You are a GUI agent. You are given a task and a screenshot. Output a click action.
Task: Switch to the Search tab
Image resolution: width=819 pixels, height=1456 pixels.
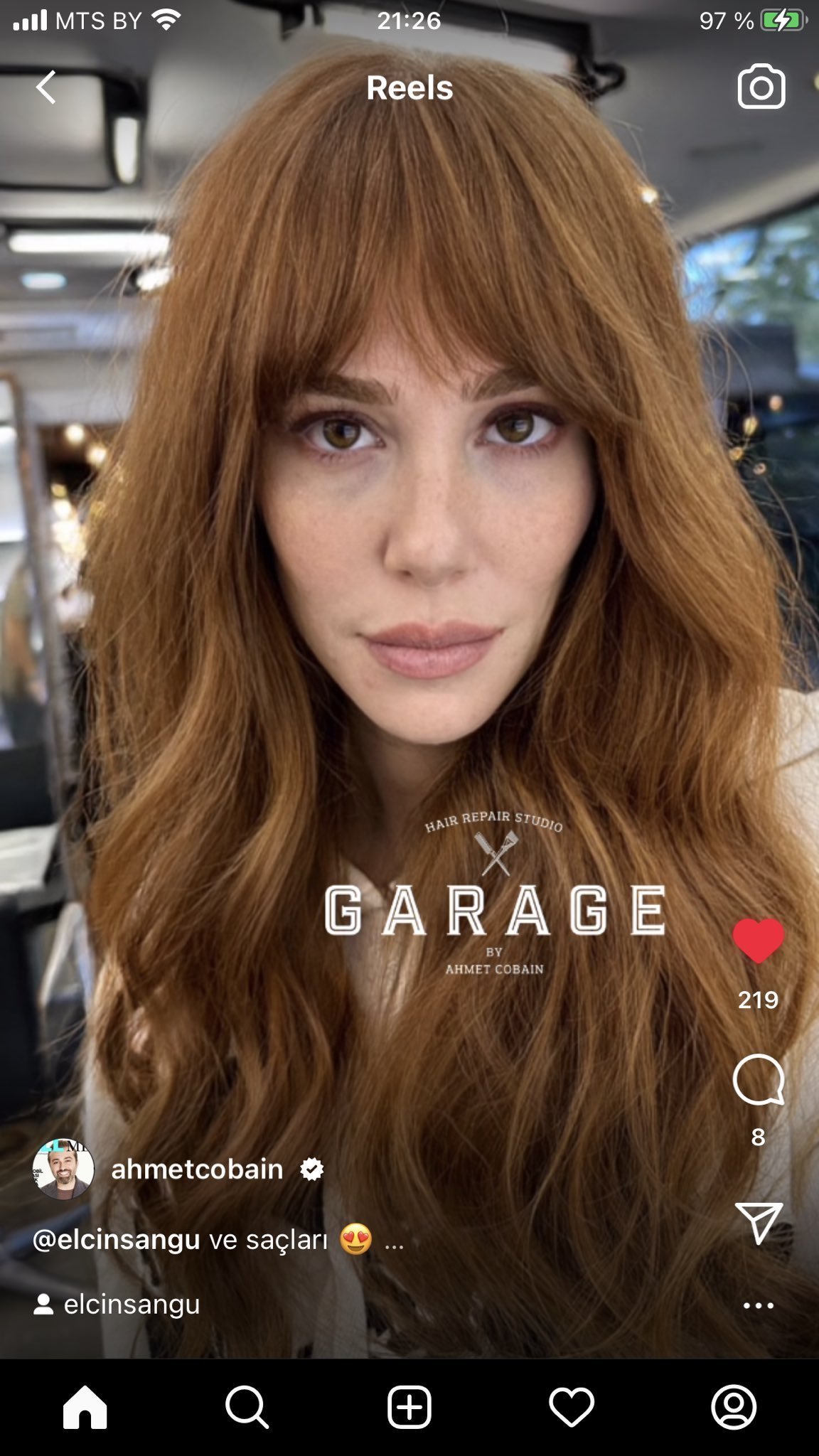tap(247, 1407)
